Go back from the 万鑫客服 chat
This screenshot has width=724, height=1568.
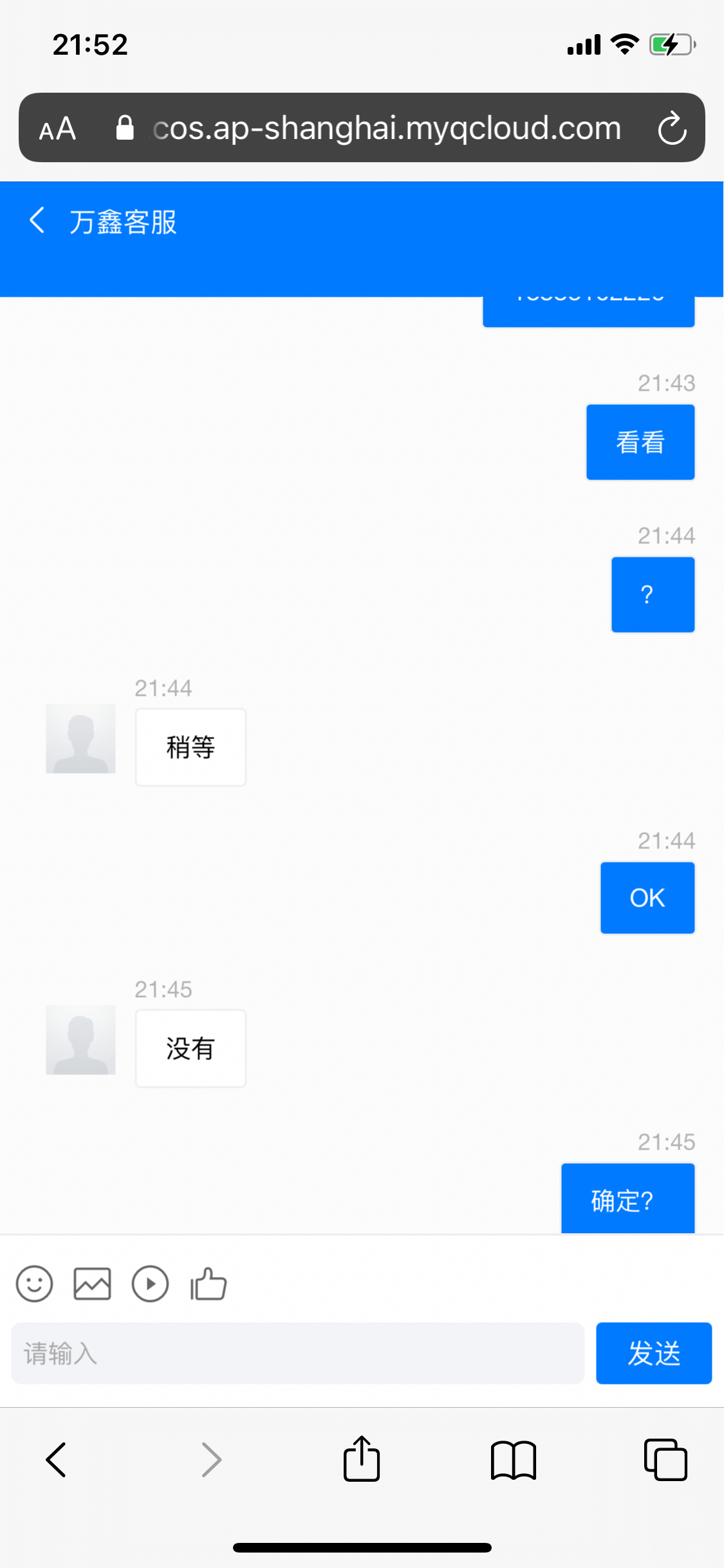click(37, 220)
